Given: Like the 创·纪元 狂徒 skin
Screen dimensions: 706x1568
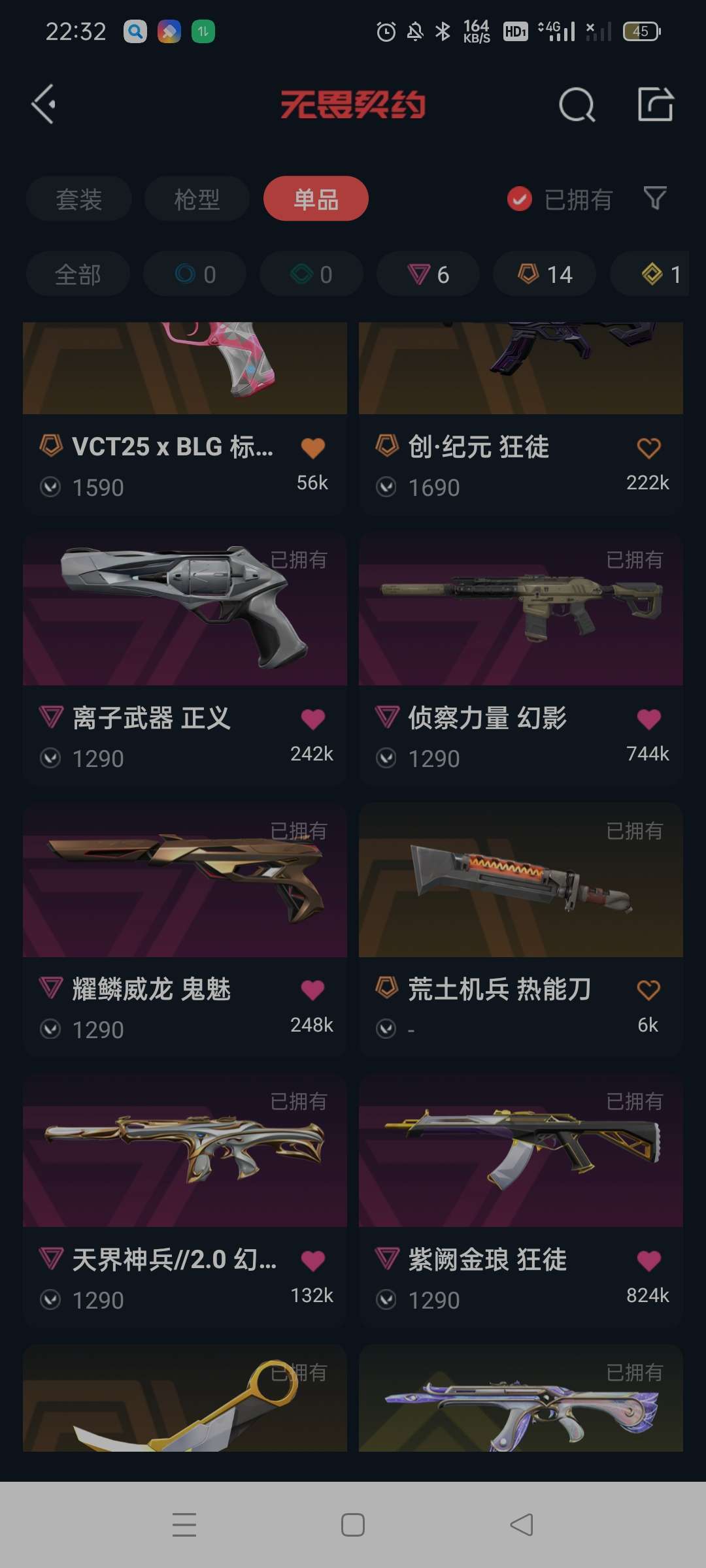Looking at the screenshot, I should coord(648,448).
